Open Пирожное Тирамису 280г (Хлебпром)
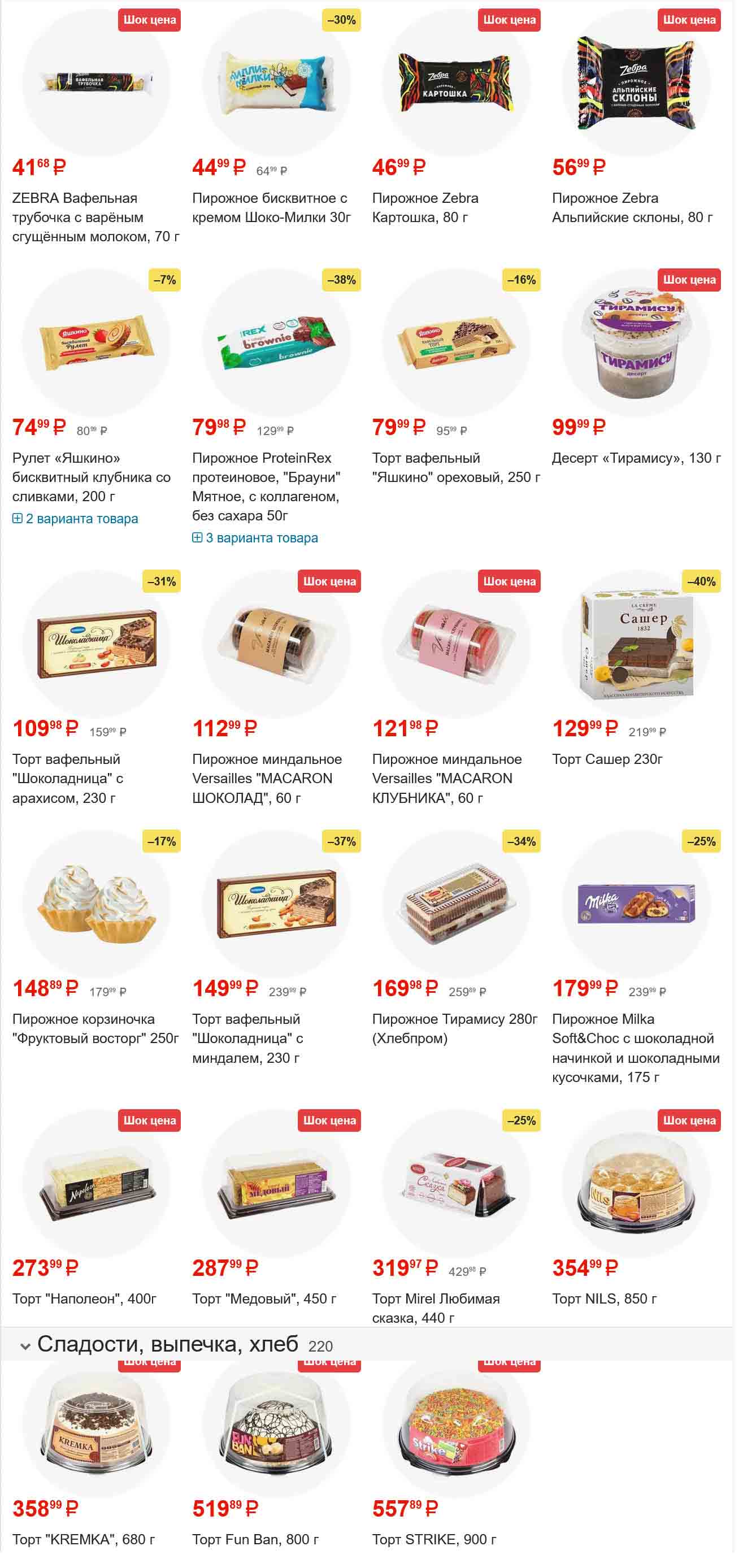 point(455,1028)
